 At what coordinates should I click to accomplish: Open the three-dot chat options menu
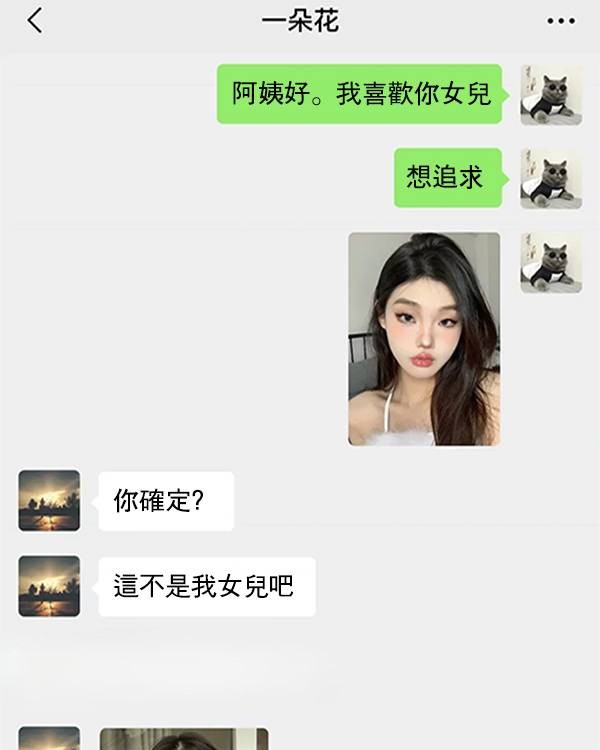(x=561, y=21)
